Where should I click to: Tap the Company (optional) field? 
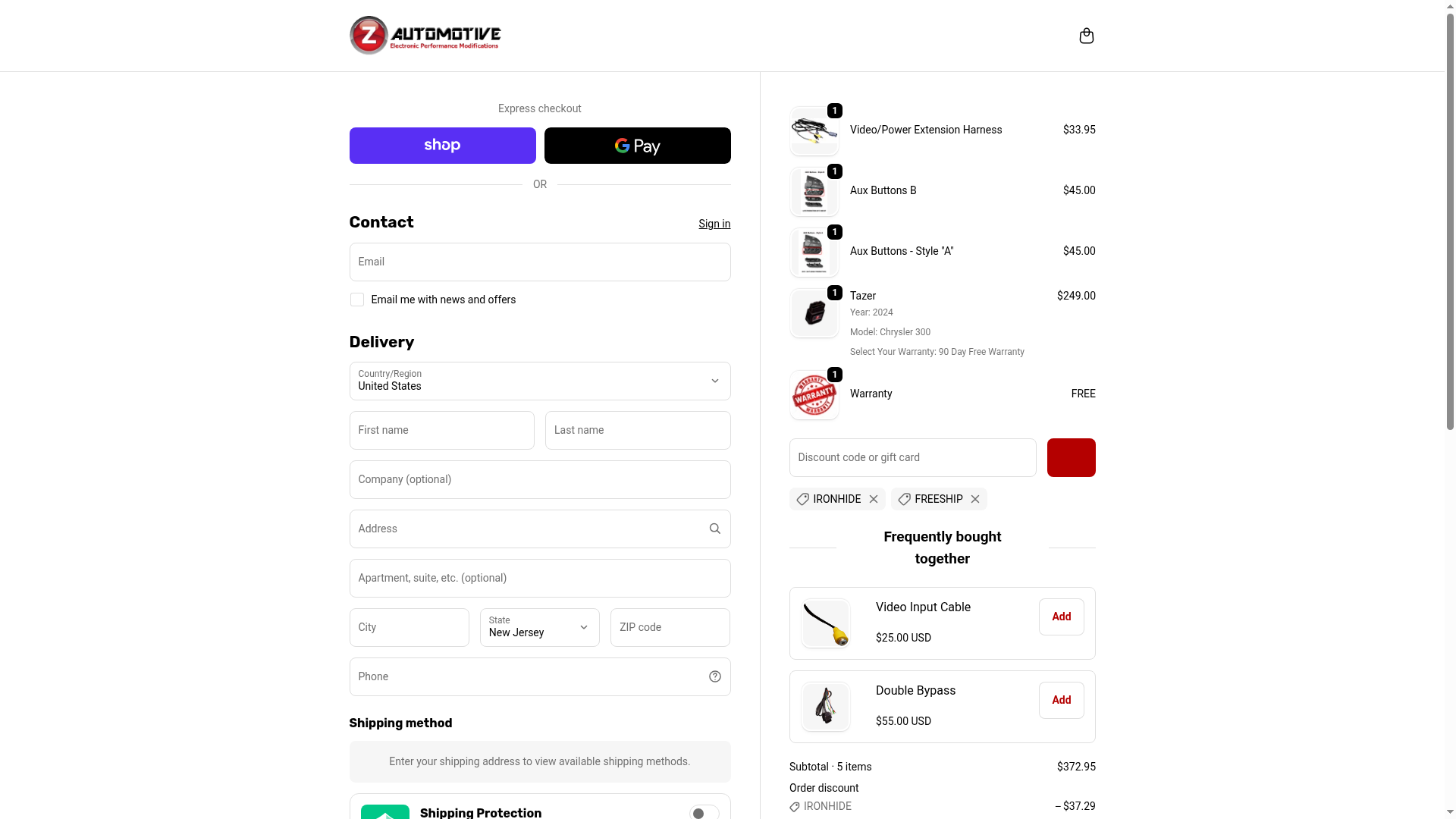(539, 479)
